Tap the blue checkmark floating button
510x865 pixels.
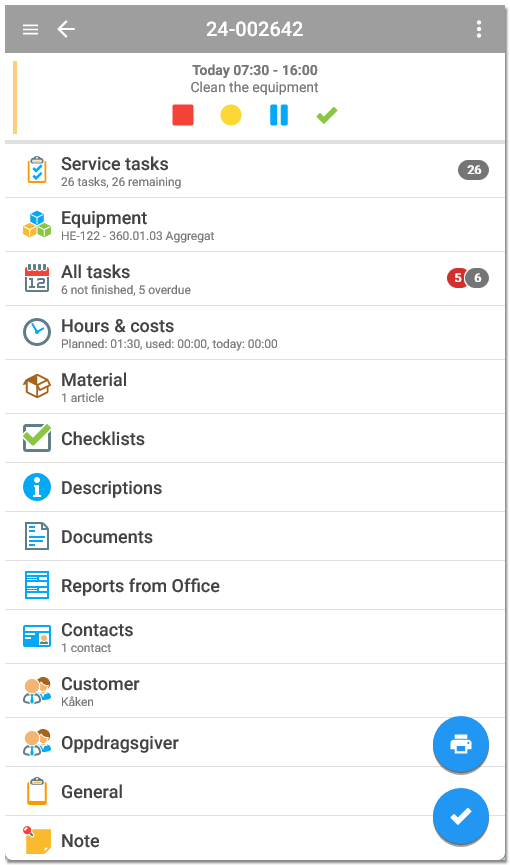click(461, 816)
